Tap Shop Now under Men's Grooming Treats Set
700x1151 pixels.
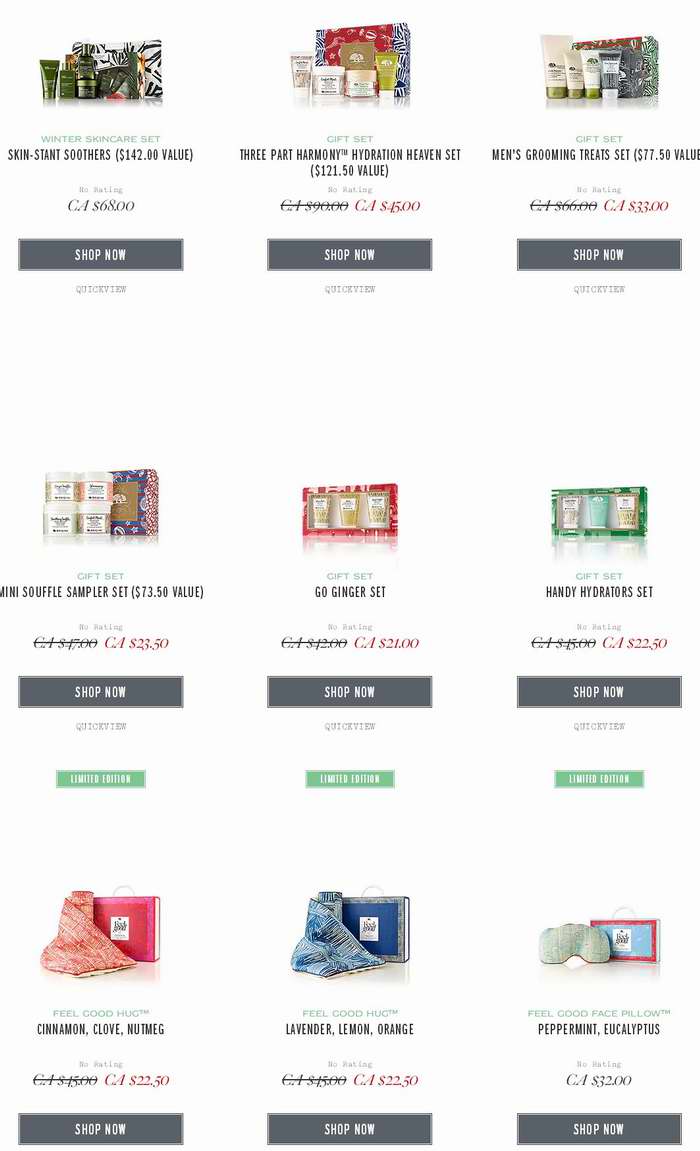(599, 255)
